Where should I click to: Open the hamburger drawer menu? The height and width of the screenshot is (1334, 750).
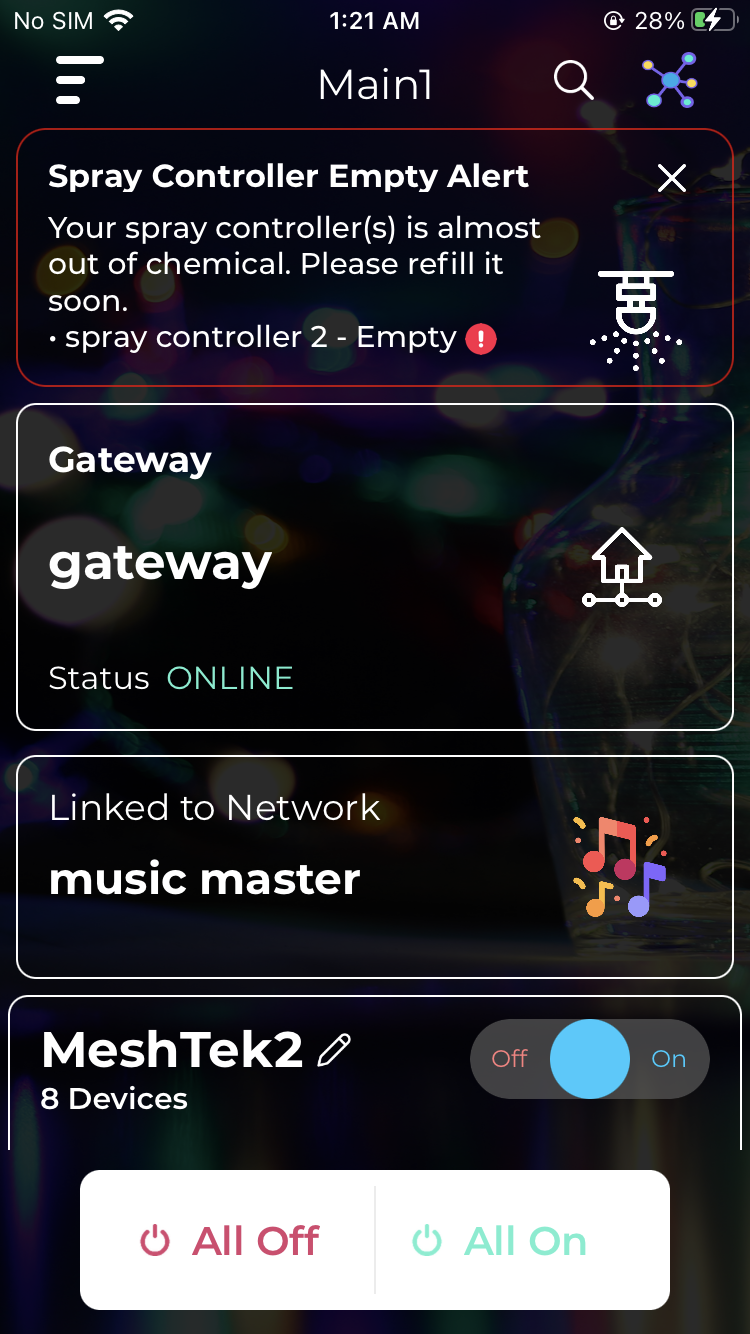point(80,81)
